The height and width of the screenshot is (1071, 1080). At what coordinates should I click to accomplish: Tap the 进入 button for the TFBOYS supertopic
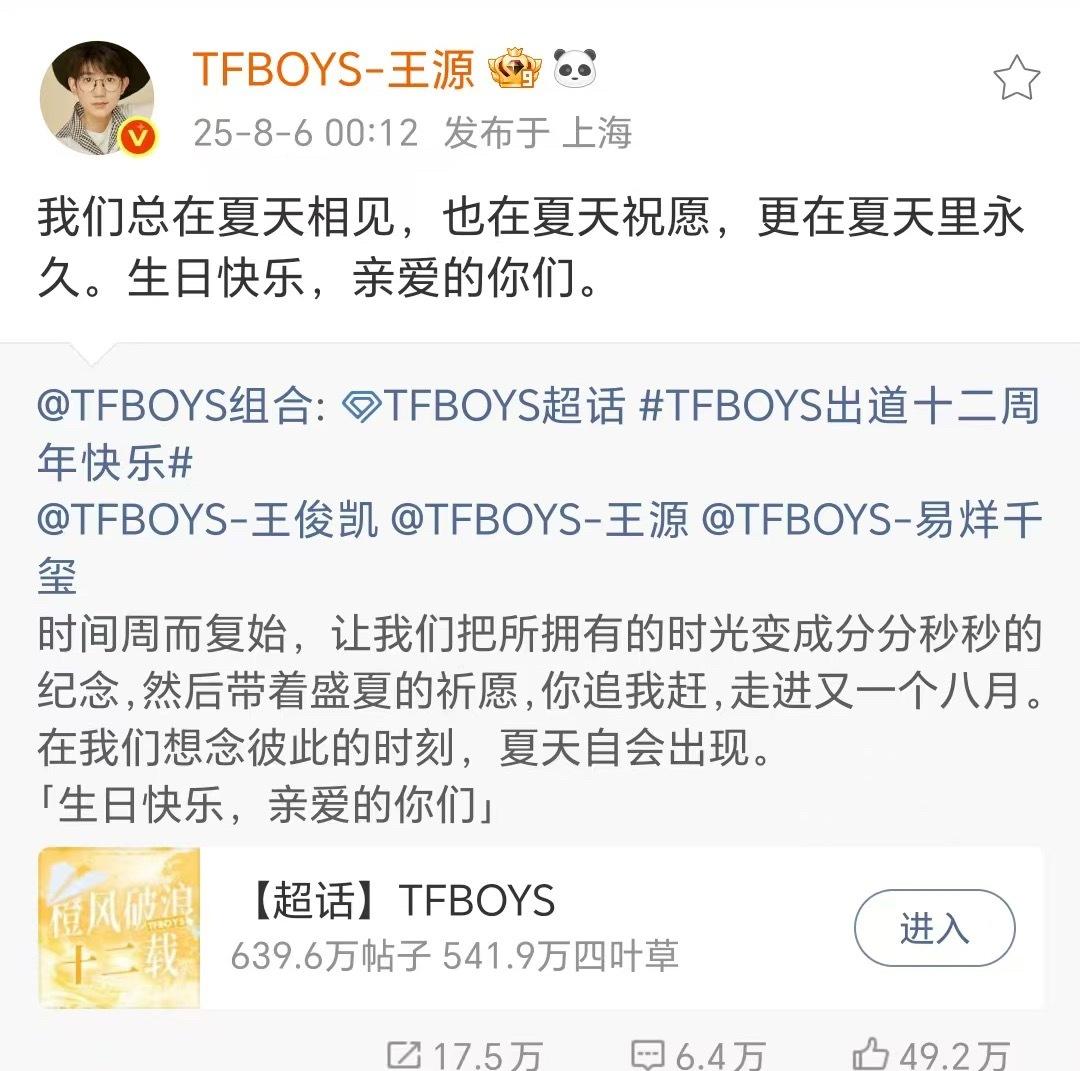934,928
